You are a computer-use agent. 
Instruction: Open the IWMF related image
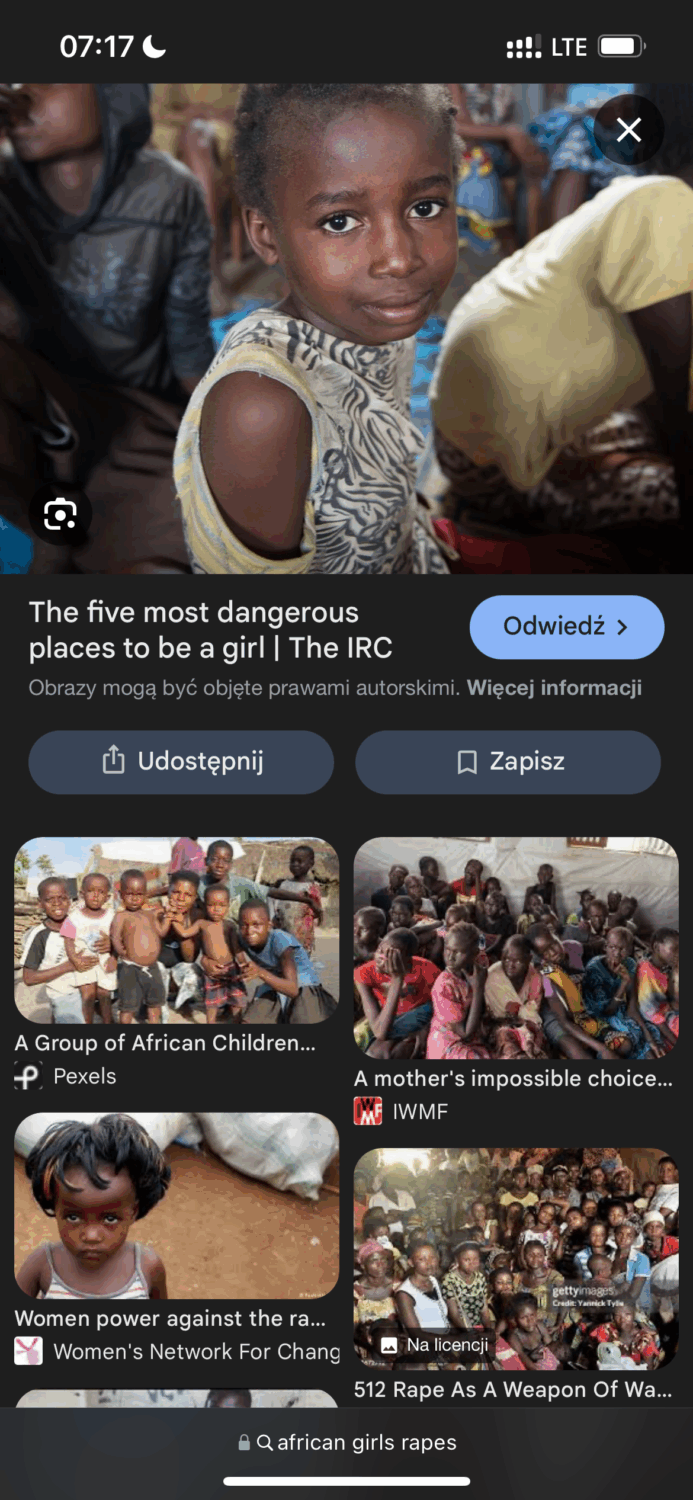[x=516, y=948]
